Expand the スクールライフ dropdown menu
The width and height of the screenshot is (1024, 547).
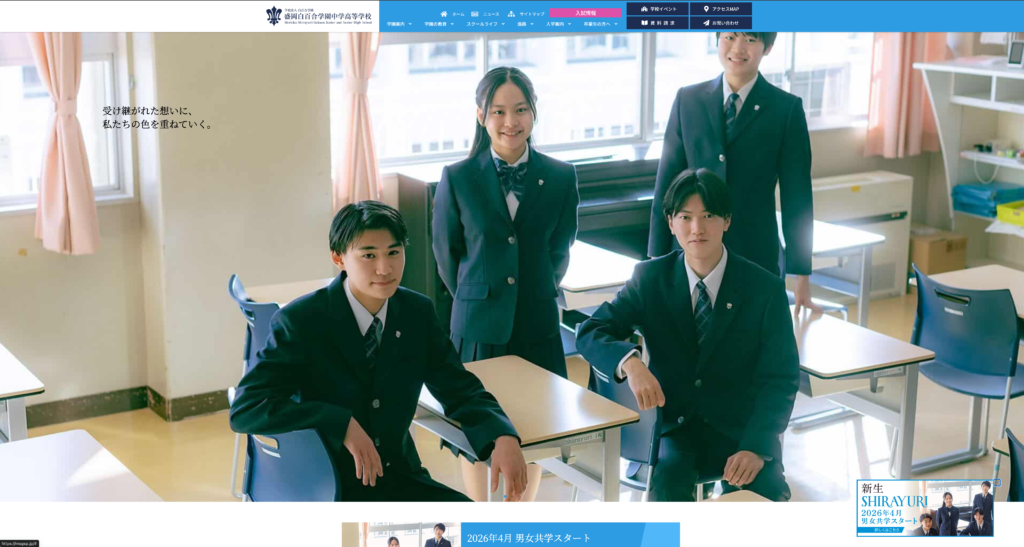click(x=485, y=24)
